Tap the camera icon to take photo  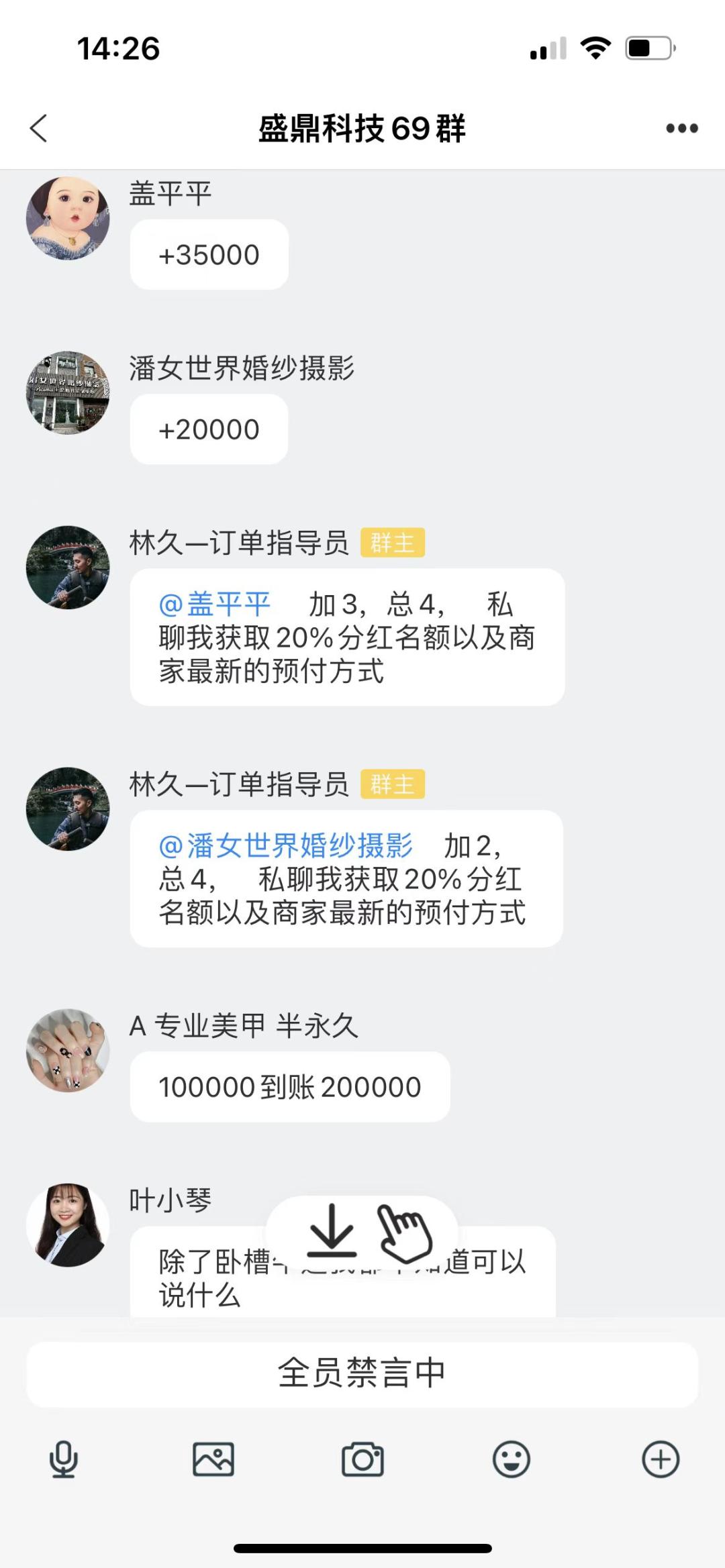click(362, 1461)
